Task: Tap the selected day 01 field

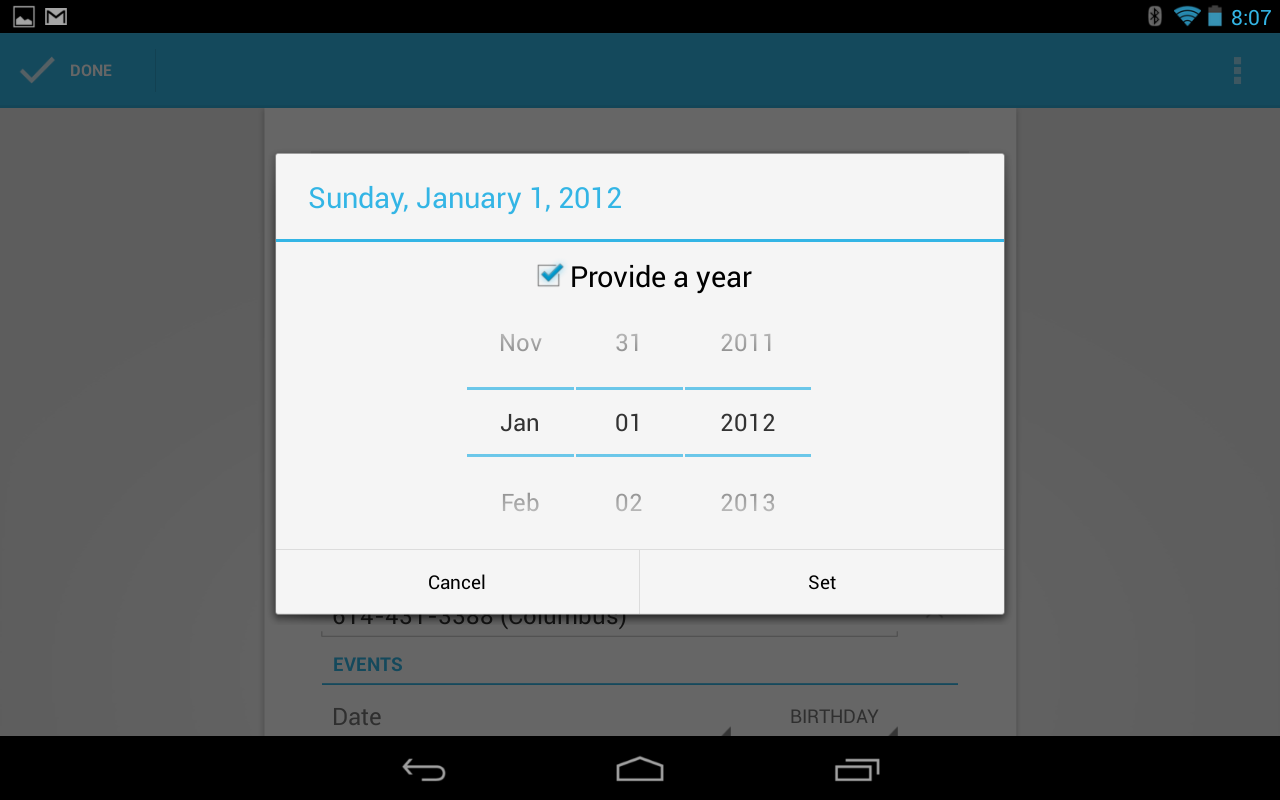Action: [628, 423]
